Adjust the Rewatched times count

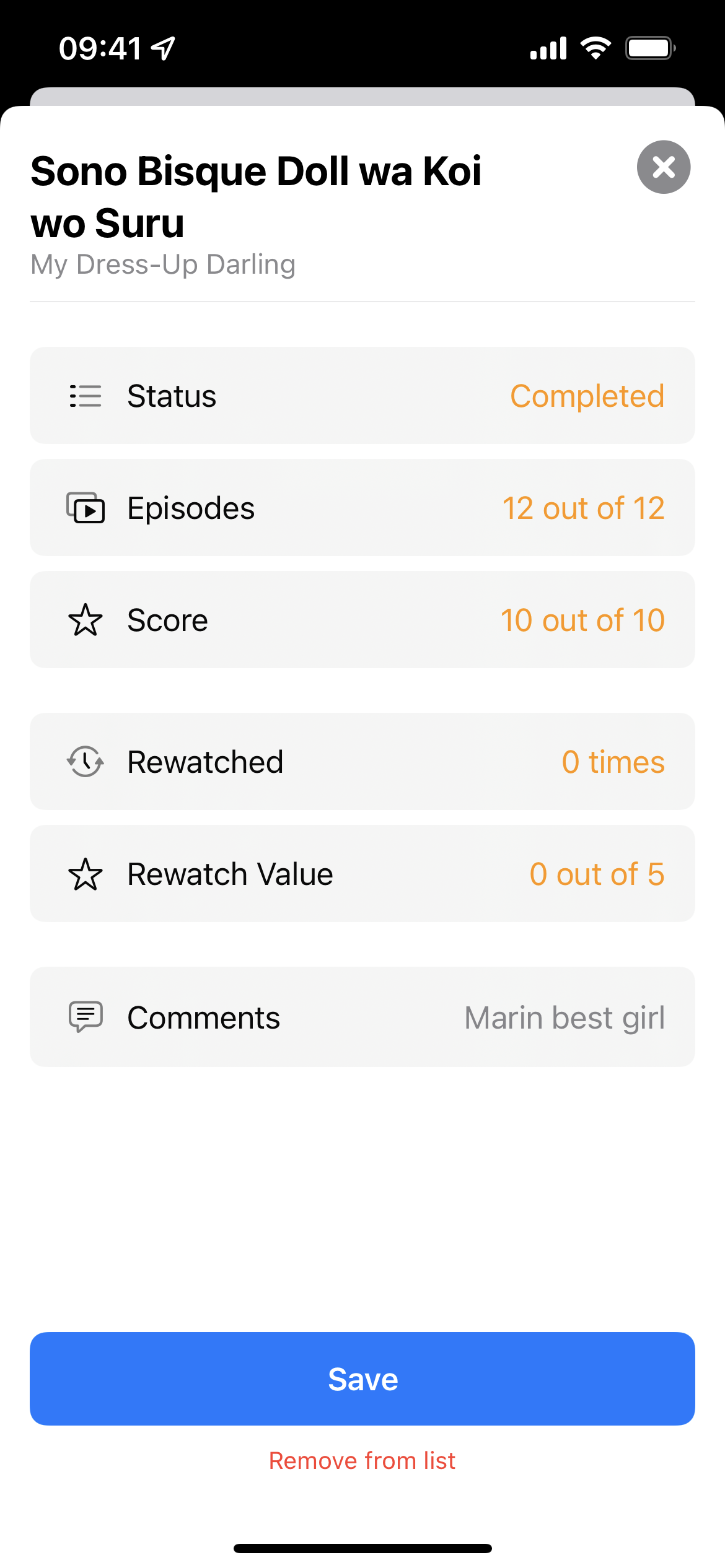[x=362, y=762]
